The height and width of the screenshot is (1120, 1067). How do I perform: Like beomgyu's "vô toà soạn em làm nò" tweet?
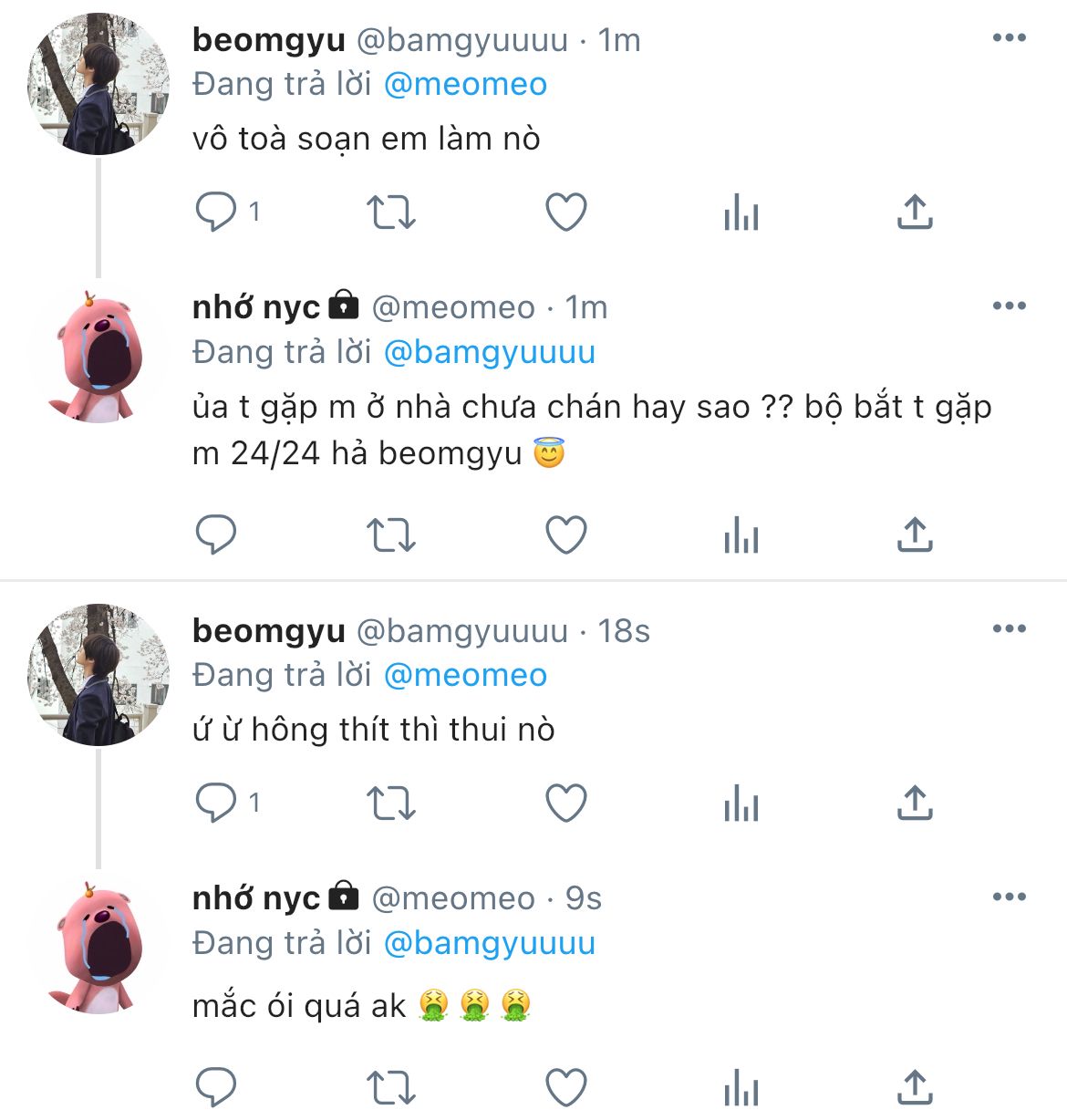(565, 212)
